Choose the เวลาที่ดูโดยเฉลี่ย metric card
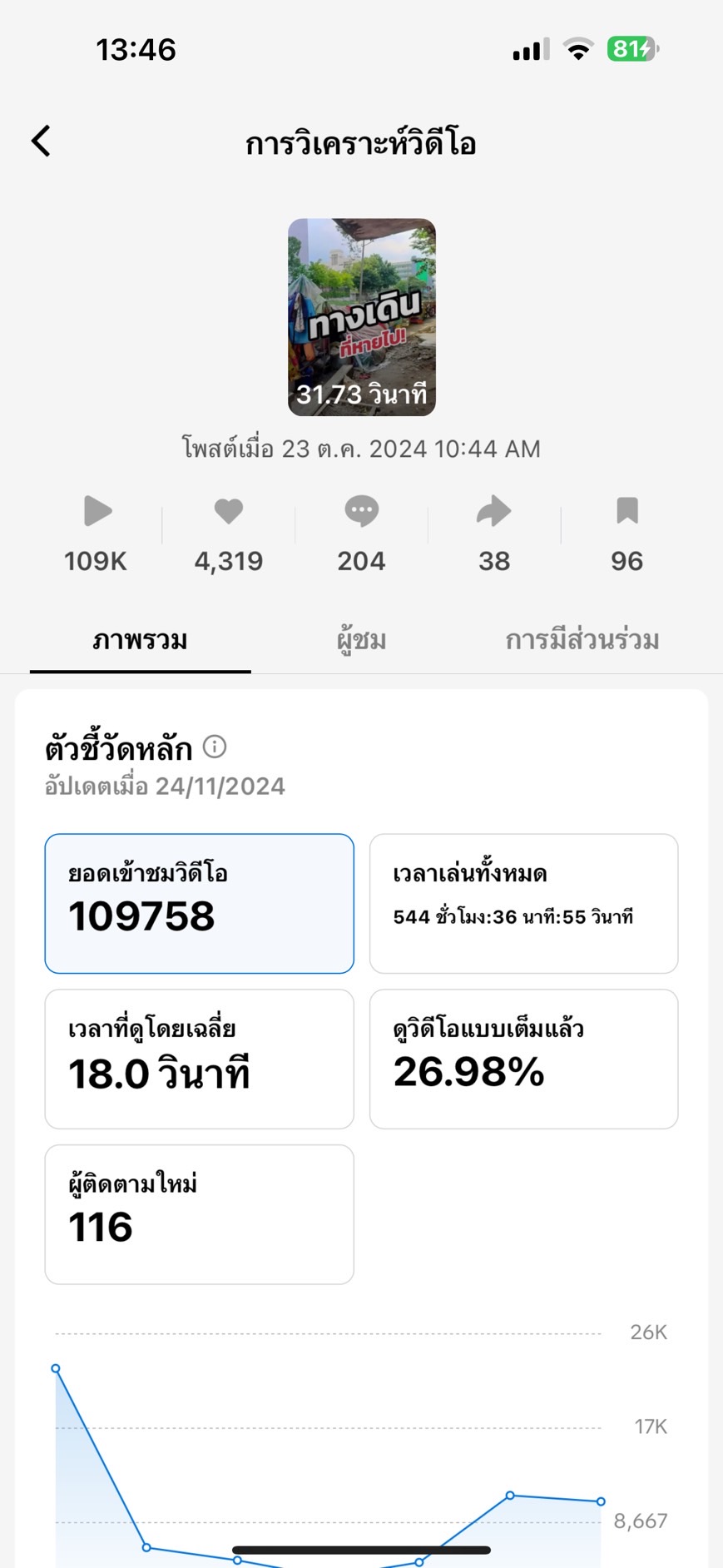Viewport: 723px width, 1568px height. click(x=199, y=1059)
